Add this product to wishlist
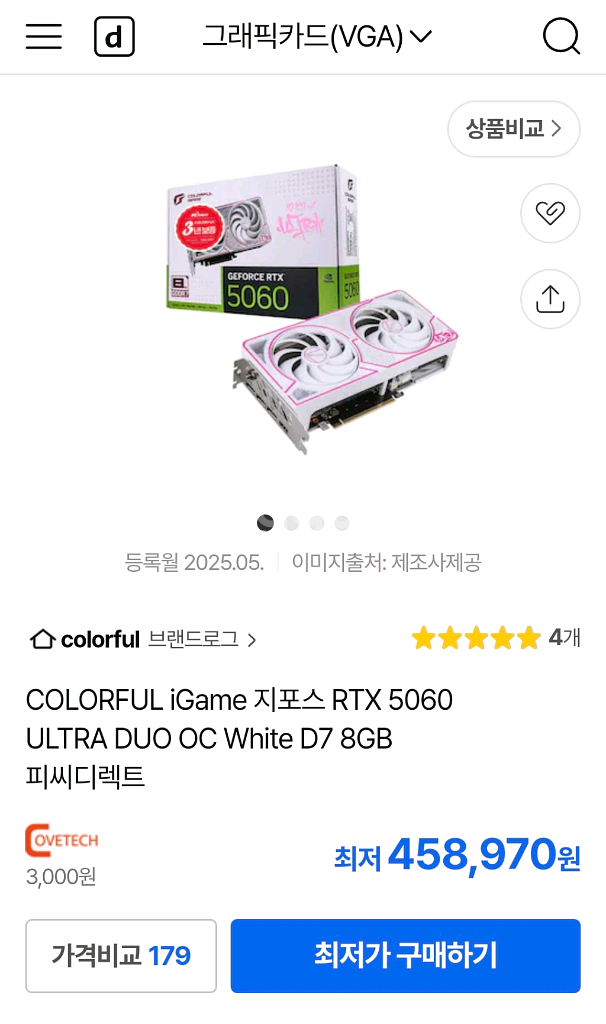606x1024 pixels. click(x=550, y=213)
